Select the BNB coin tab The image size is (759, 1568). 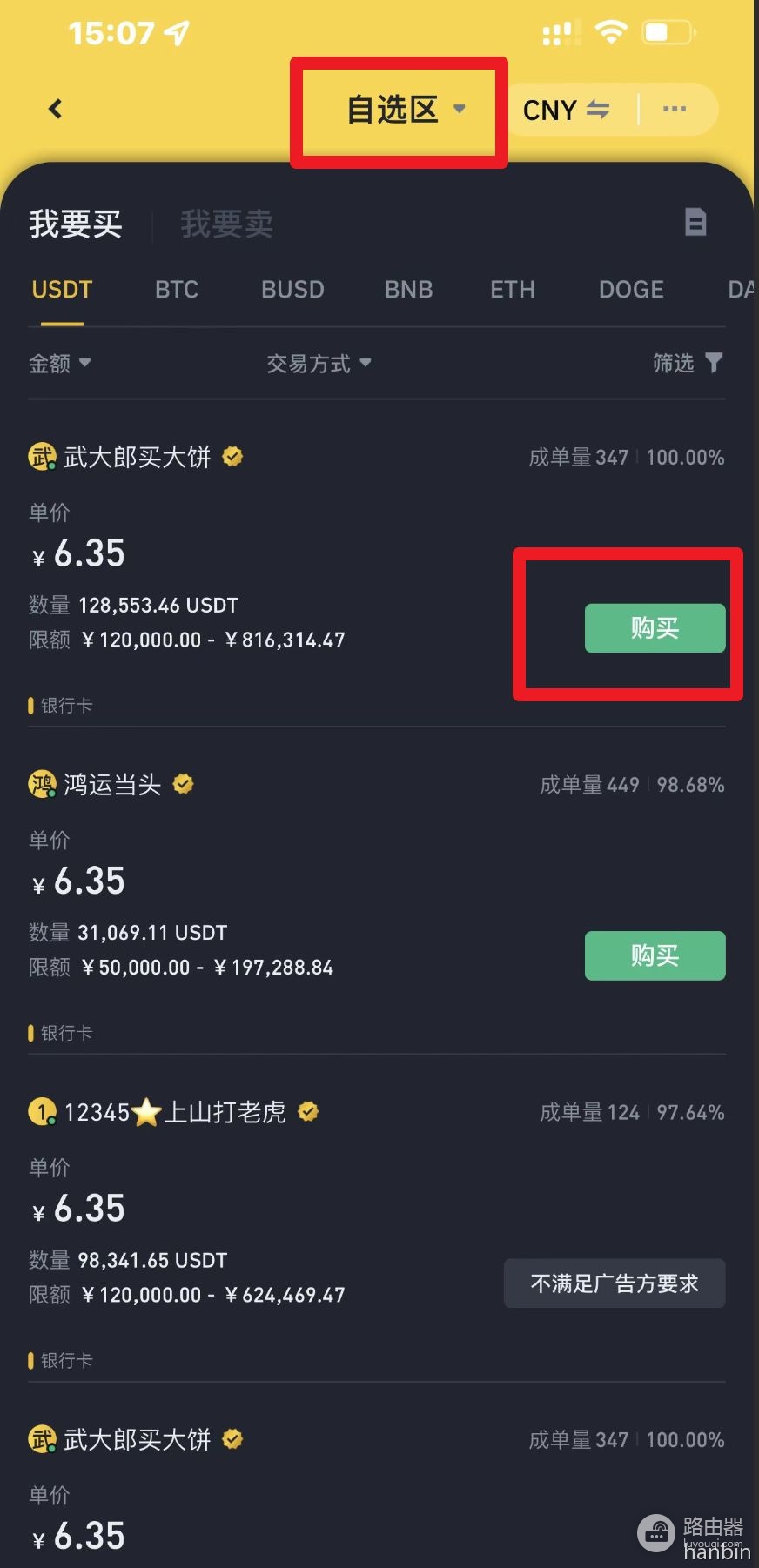(x=409, y=289)
